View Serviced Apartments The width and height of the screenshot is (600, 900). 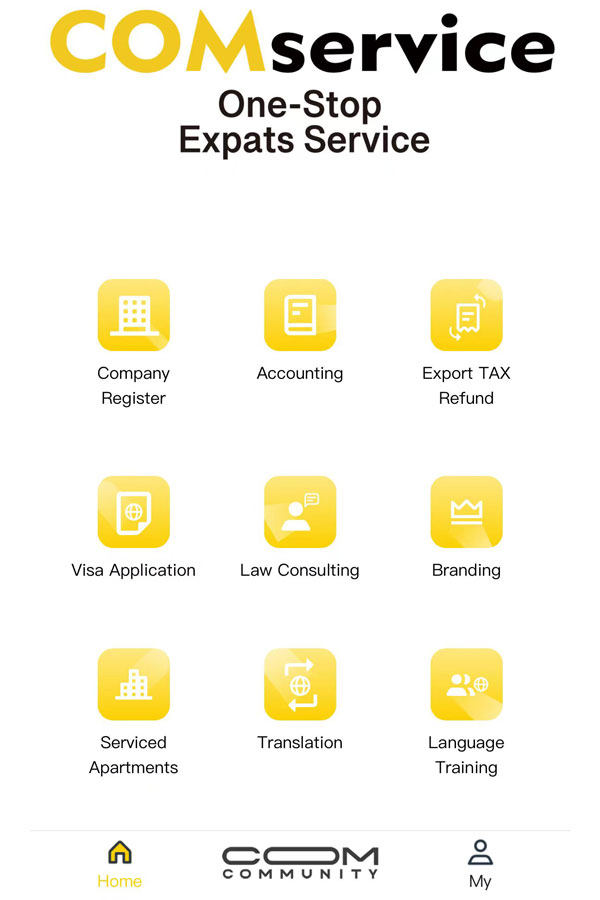pos(133,685)
